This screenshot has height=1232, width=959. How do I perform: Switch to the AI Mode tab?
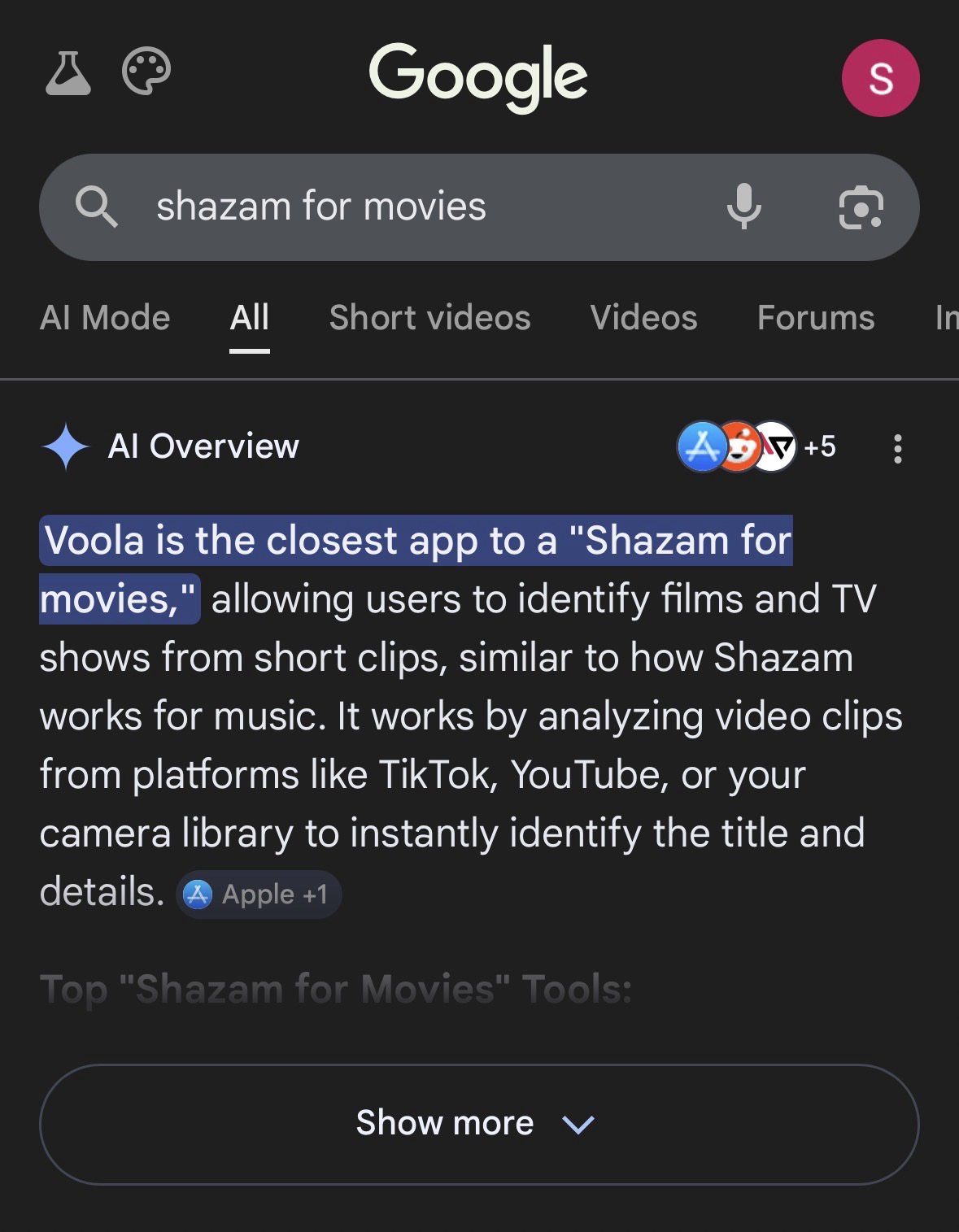click(105, 318)
